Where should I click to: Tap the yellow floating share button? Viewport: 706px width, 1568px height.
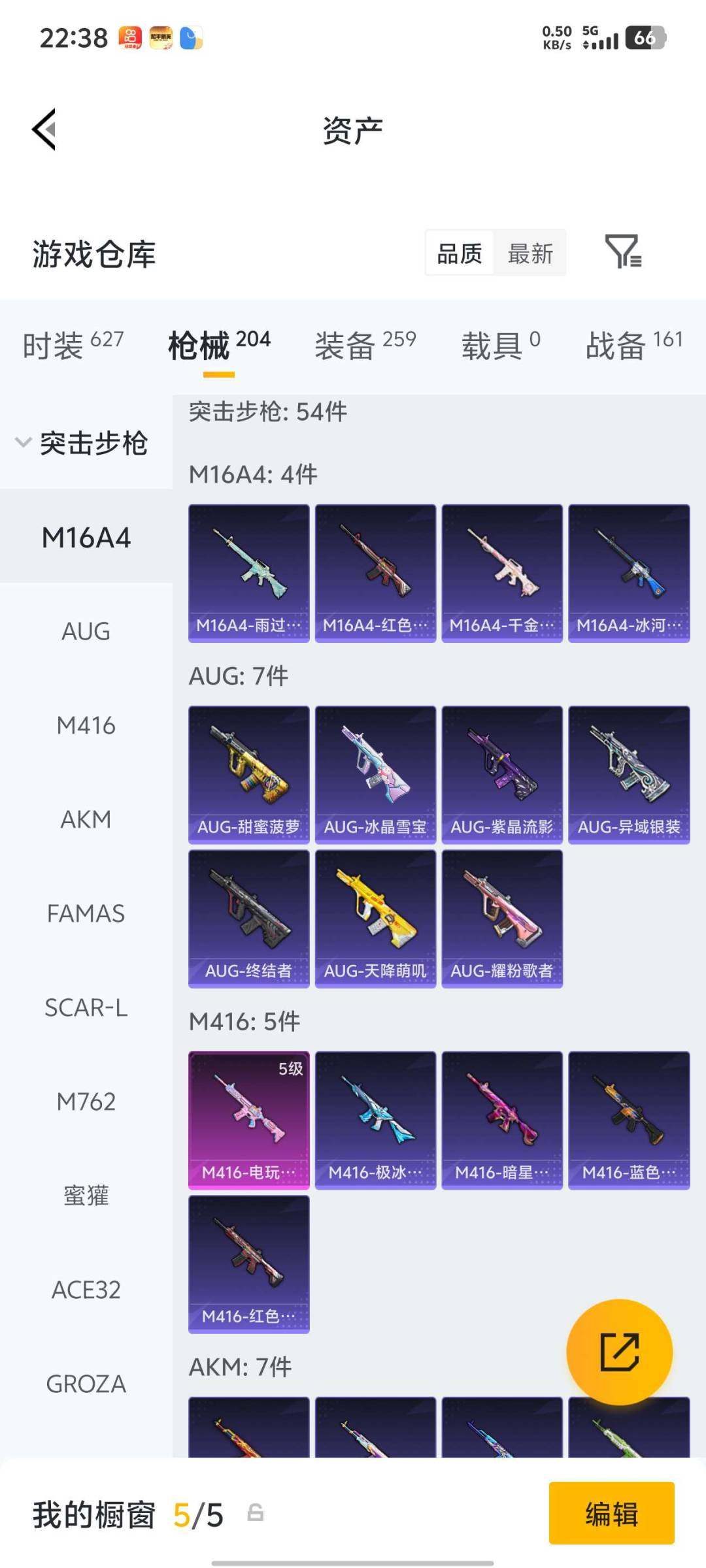pos(619,1352)
